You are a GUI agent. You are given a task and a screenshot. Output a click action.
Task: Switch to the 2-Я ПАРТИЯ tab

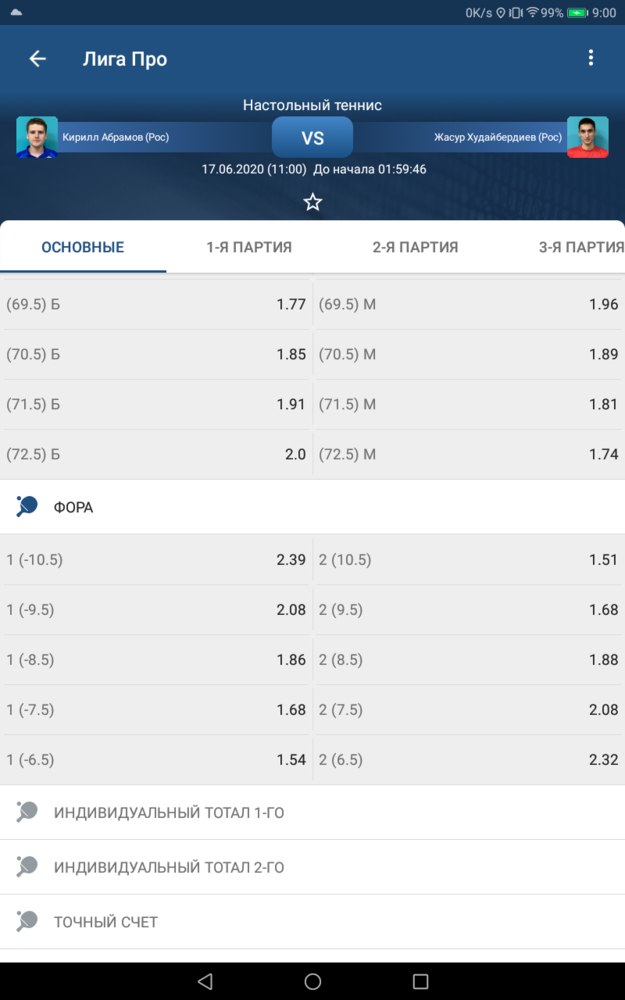pos(415,247)
